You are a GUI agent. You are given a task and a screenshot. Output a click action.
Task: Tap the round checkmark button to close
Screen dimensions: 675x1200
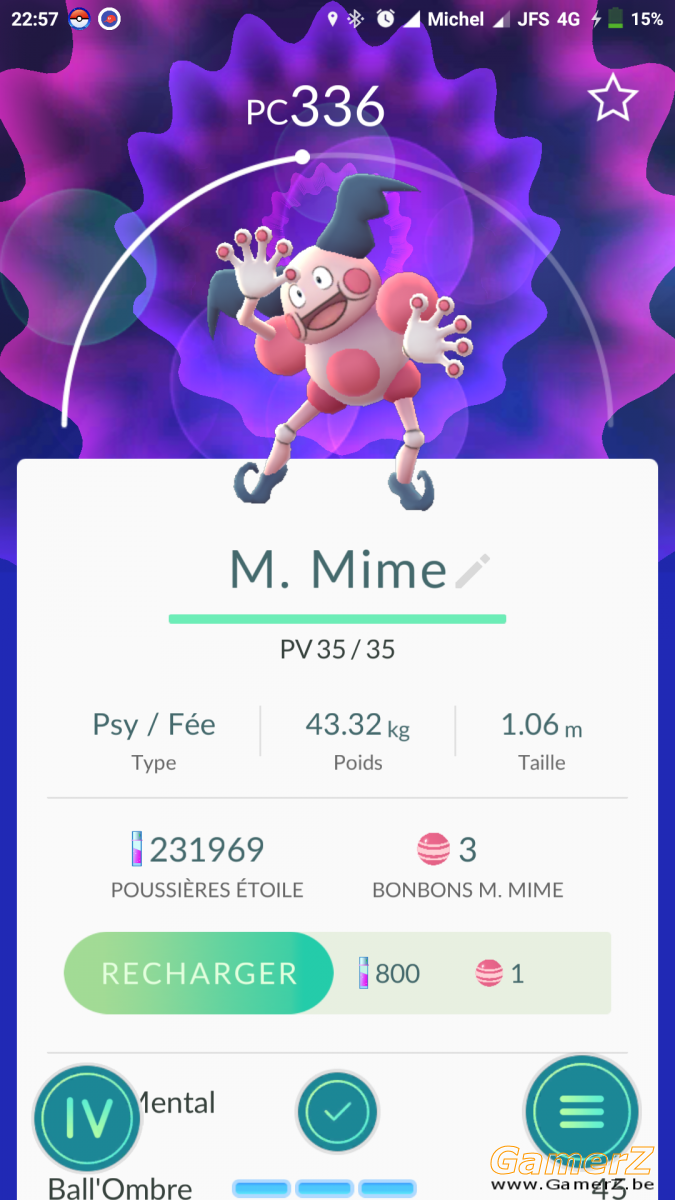point(337,1111)
